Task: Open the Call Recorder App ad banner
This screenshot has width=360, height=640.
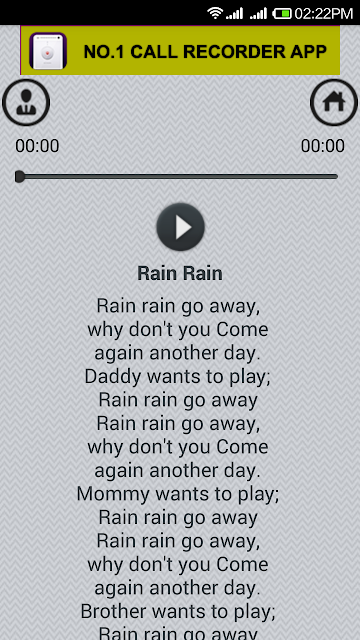Action: tap(180, 51)
